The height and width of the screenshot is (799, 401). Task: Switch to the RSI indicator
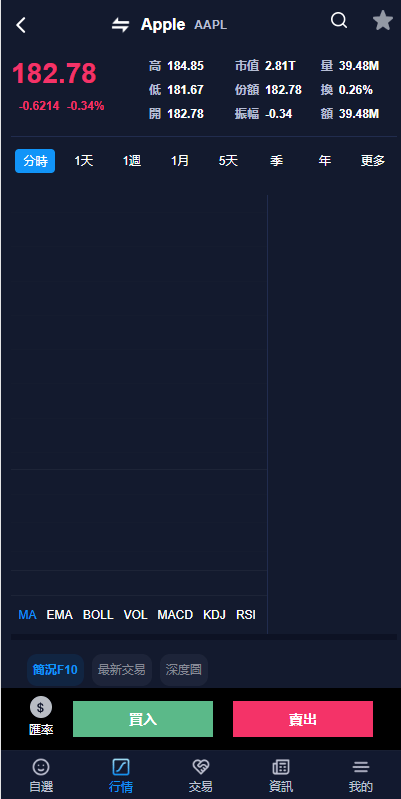point(246,615)
